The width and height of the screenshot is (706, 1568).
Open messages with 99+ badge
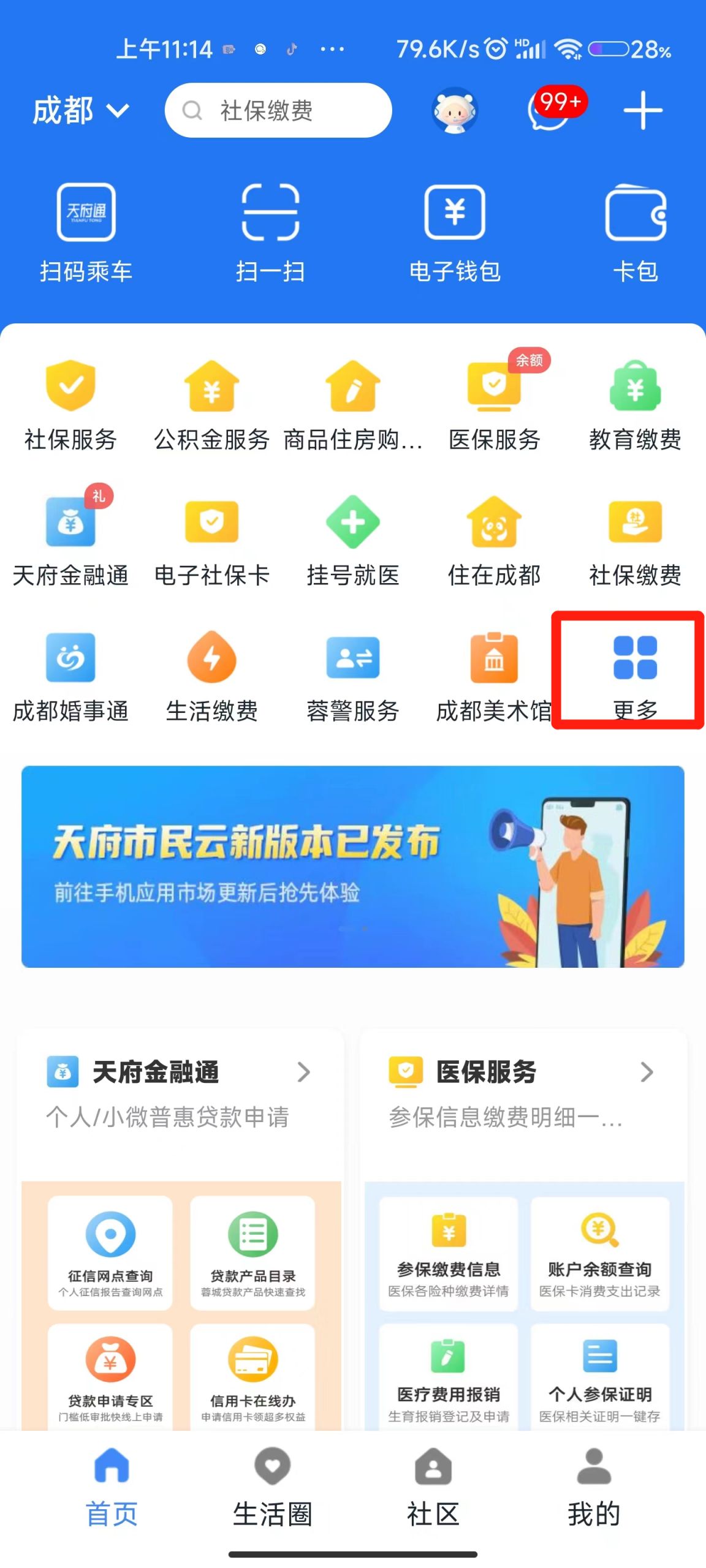pos(550,111)
